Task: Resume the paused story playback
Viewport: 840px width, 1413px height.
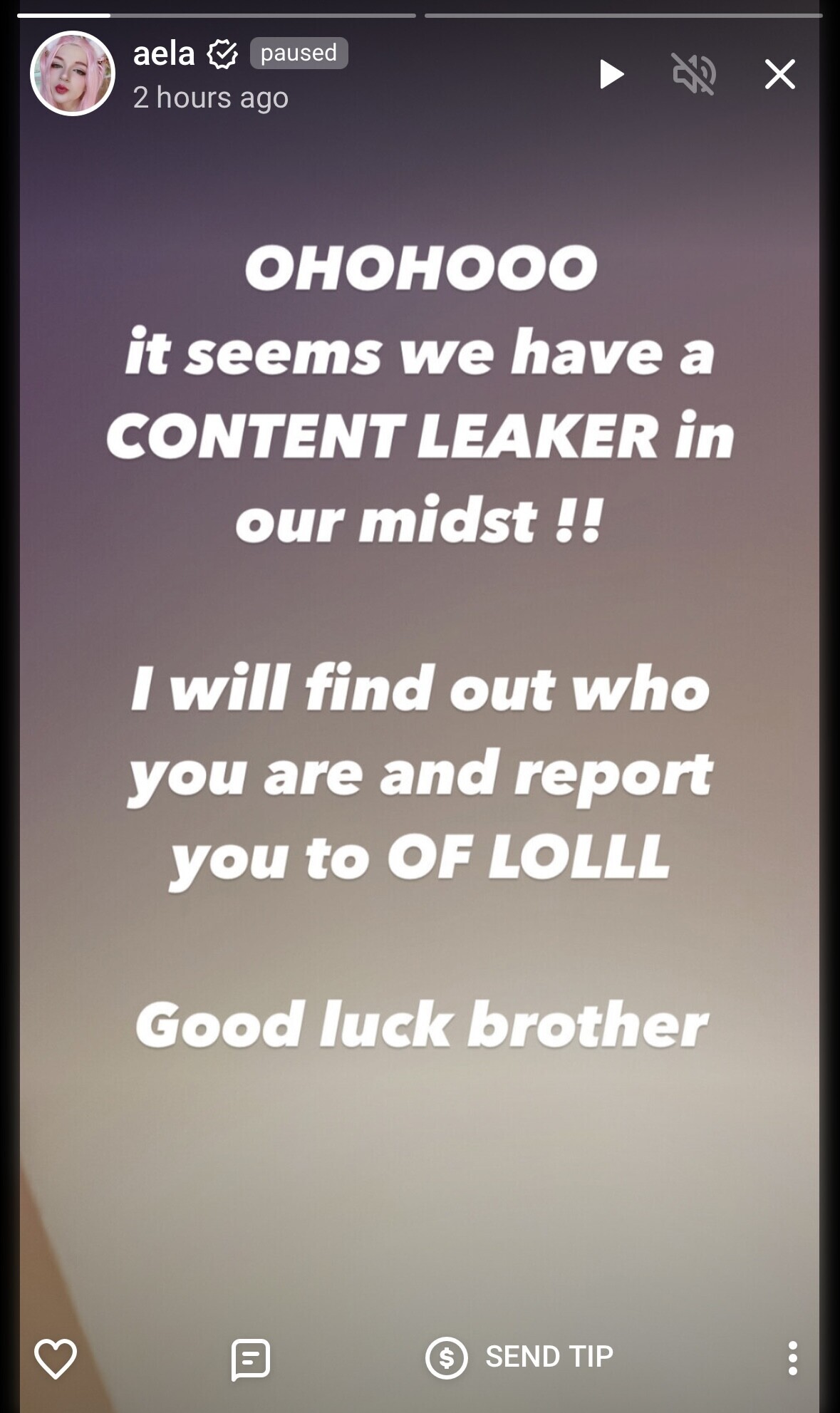Action: coord(611,74)
